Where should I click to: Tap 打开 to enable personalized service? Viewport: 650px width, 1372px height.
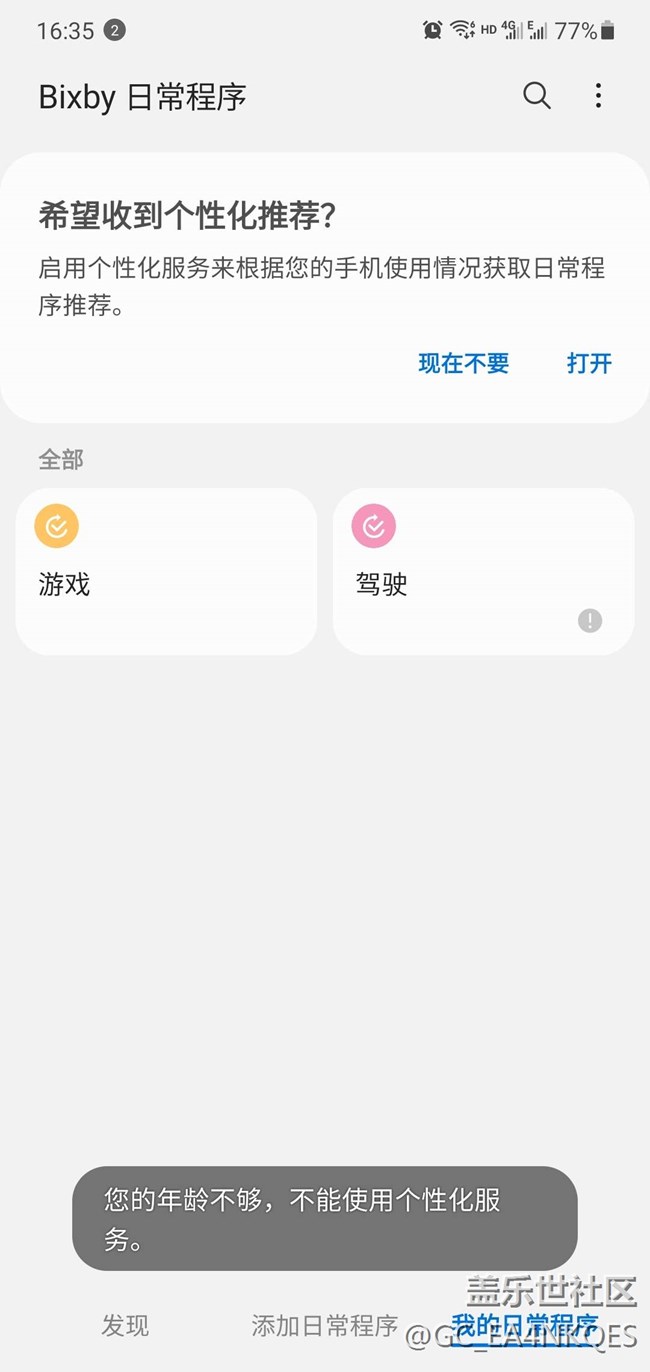pos(589,363)
